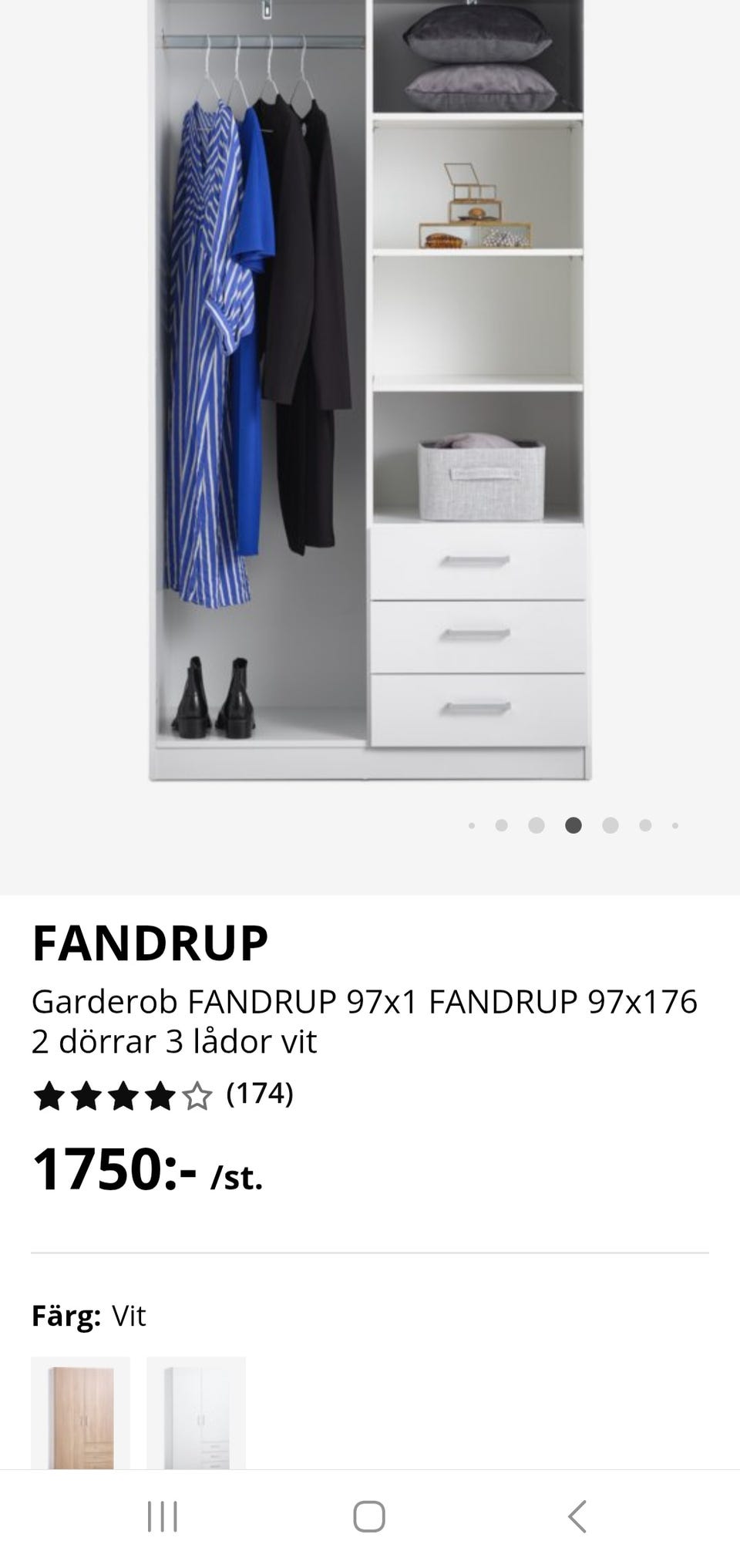Select the white colour variant
740x1568 pixels.
click(197, 1413)
